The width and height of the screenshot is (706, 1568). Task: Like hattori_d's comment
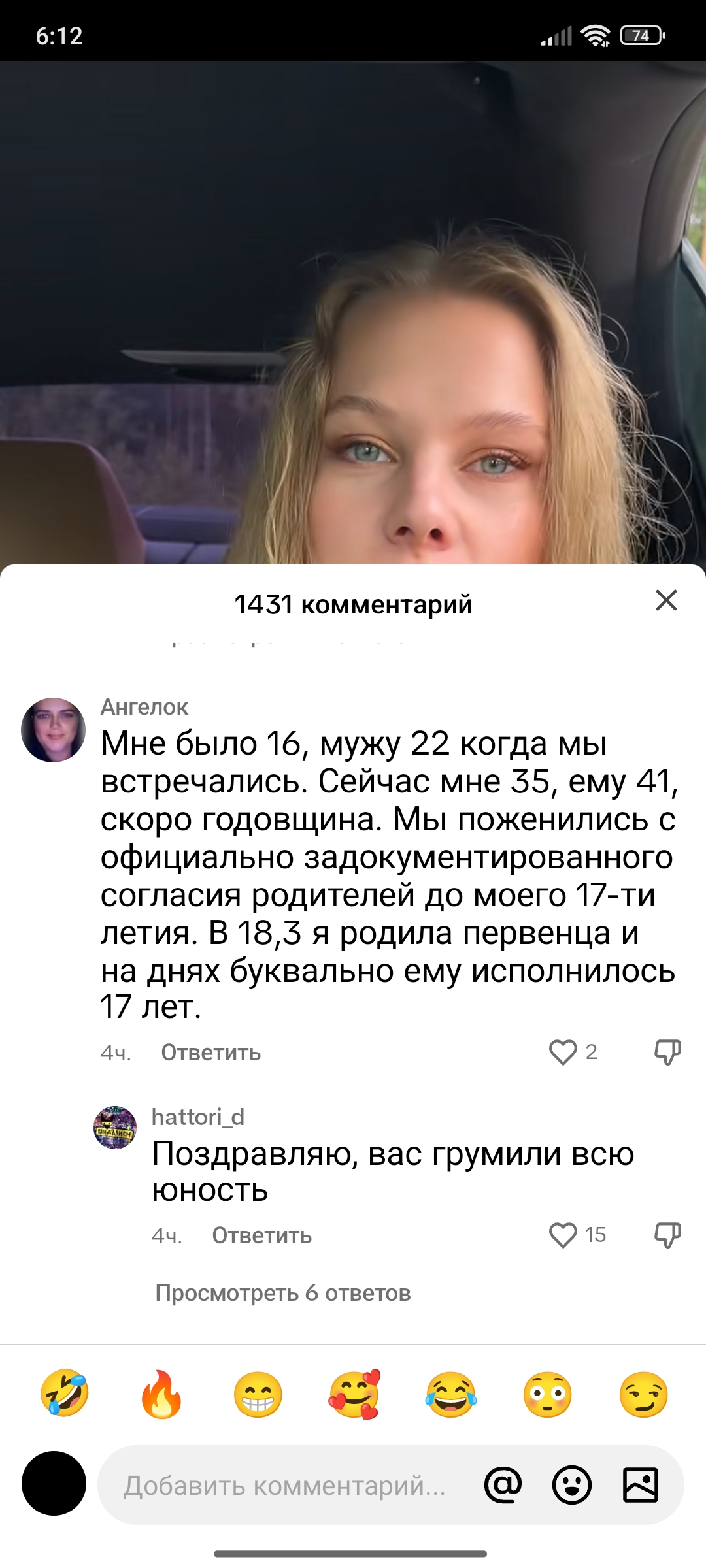click(x=563, y=1235)
